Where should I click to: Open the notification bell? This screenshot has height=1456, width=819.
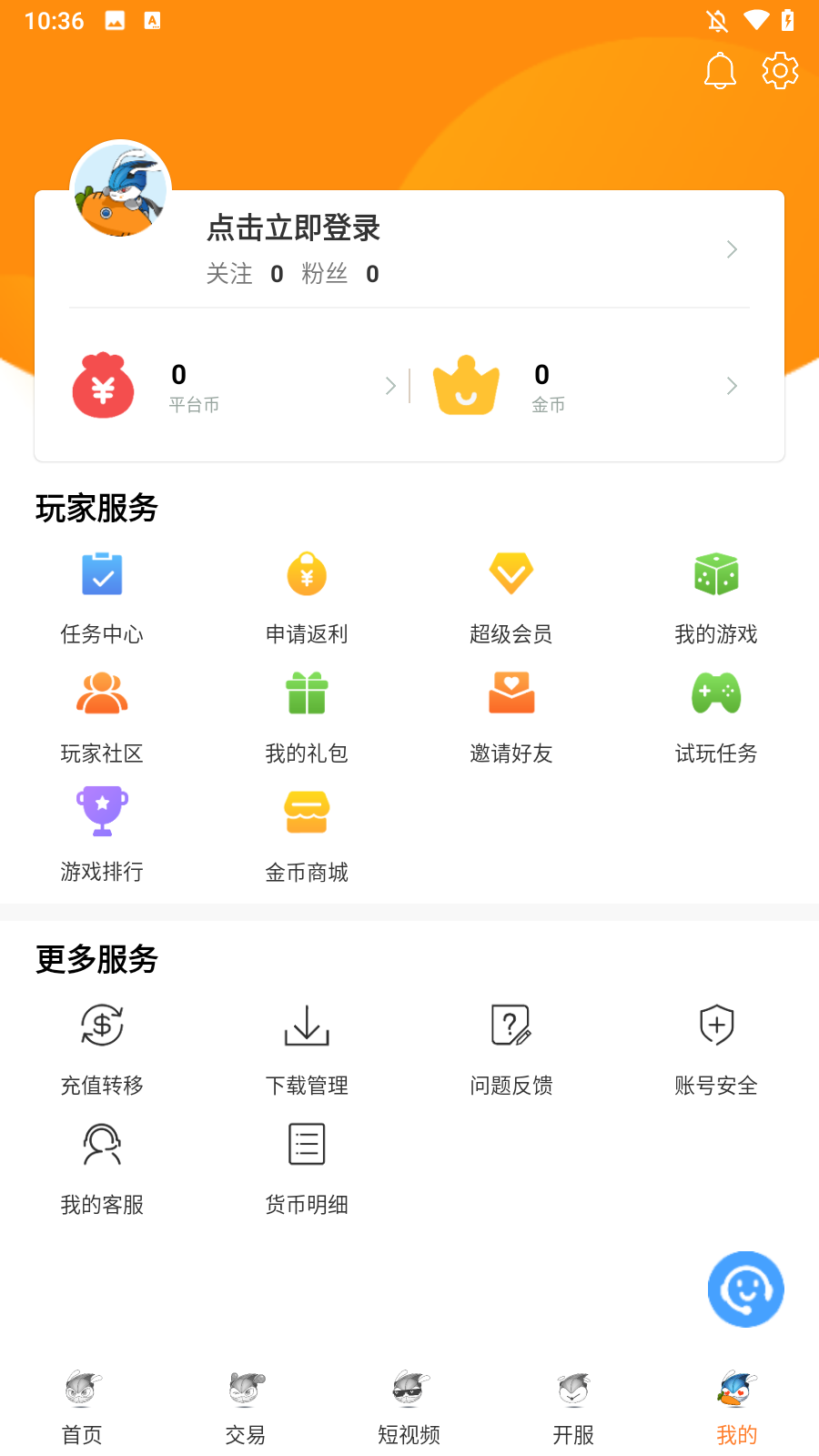[720, 69]
